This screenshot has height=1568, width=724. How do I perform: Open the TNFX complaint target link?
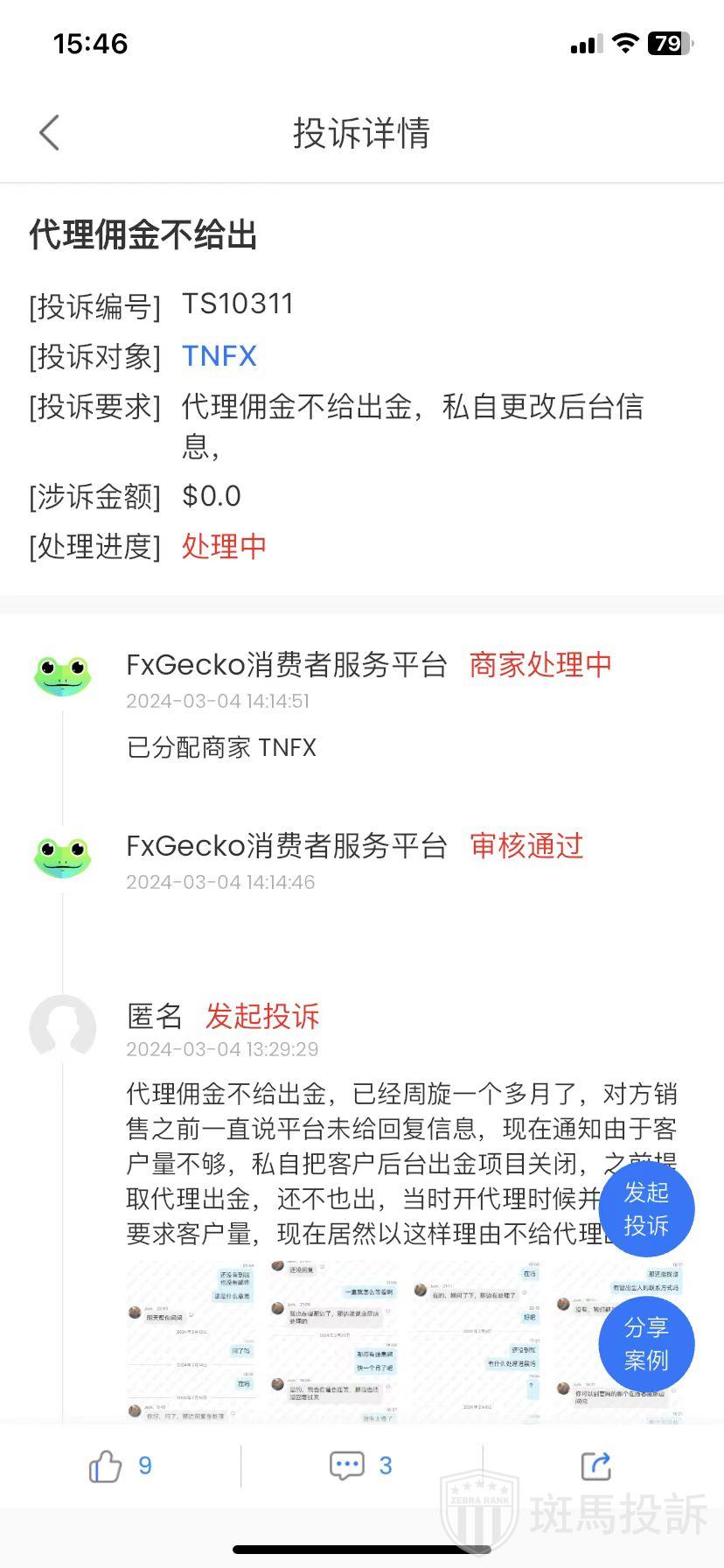[x=219, y=356]
